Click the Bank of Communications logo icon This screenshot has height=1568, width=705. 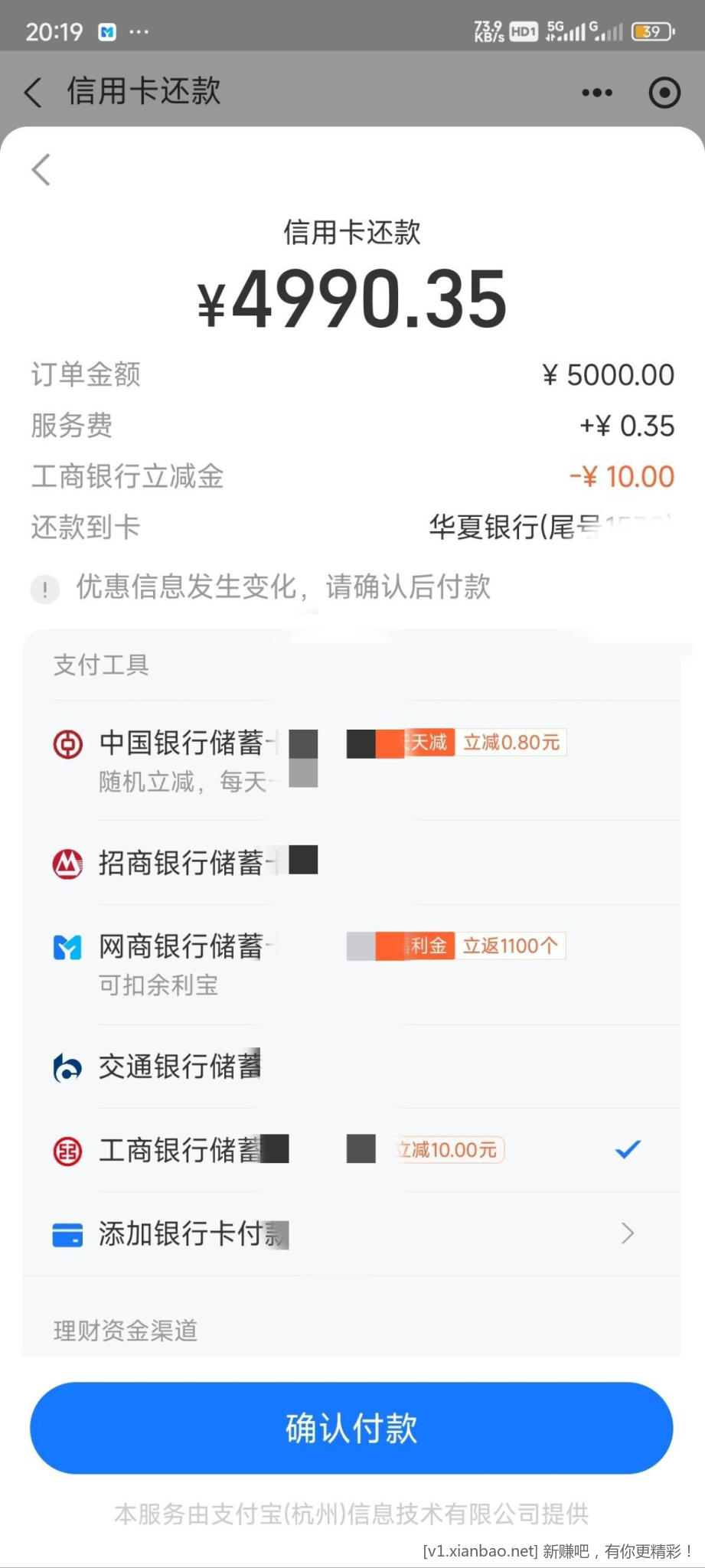pos(67,1065)
